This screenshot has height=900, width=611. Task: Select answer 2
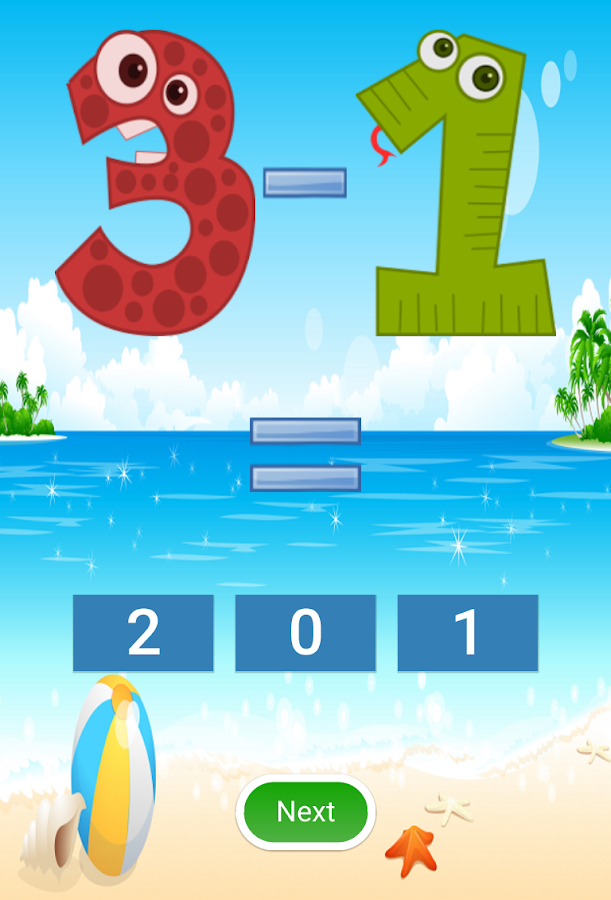point(143,633)
